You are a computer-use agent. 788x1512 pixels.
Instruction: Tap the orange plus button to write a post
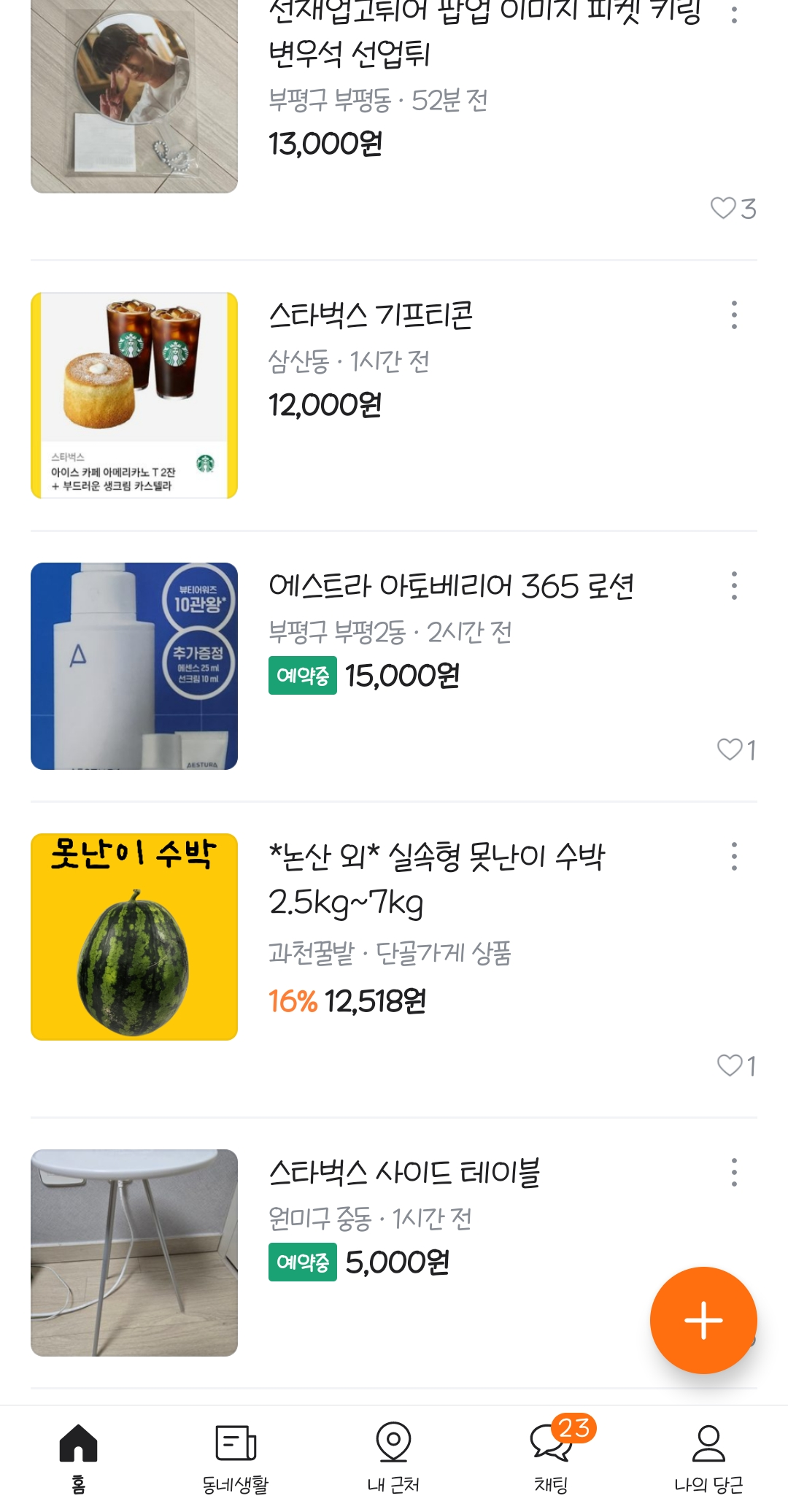click(x=703, y=1320)
